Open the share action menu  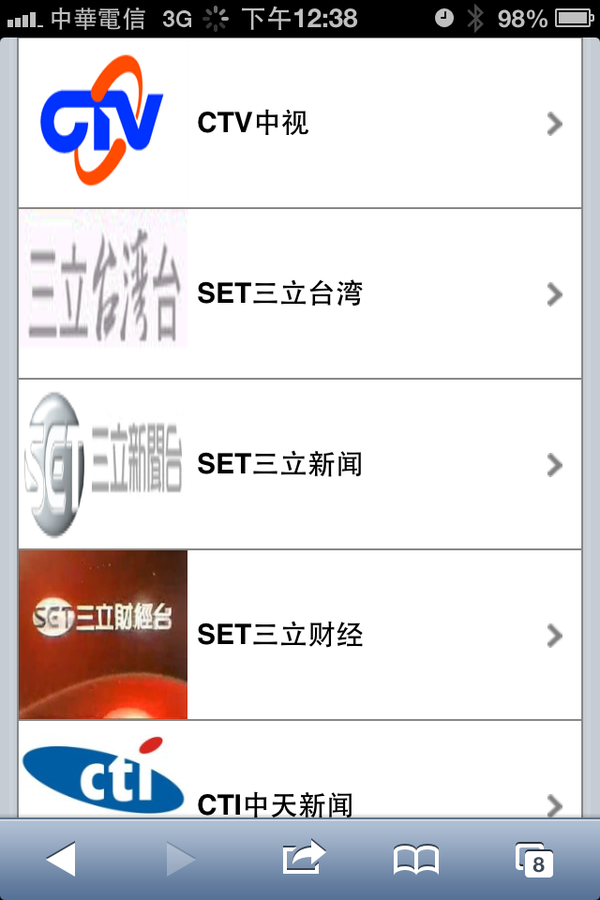[x=303, y=858]
